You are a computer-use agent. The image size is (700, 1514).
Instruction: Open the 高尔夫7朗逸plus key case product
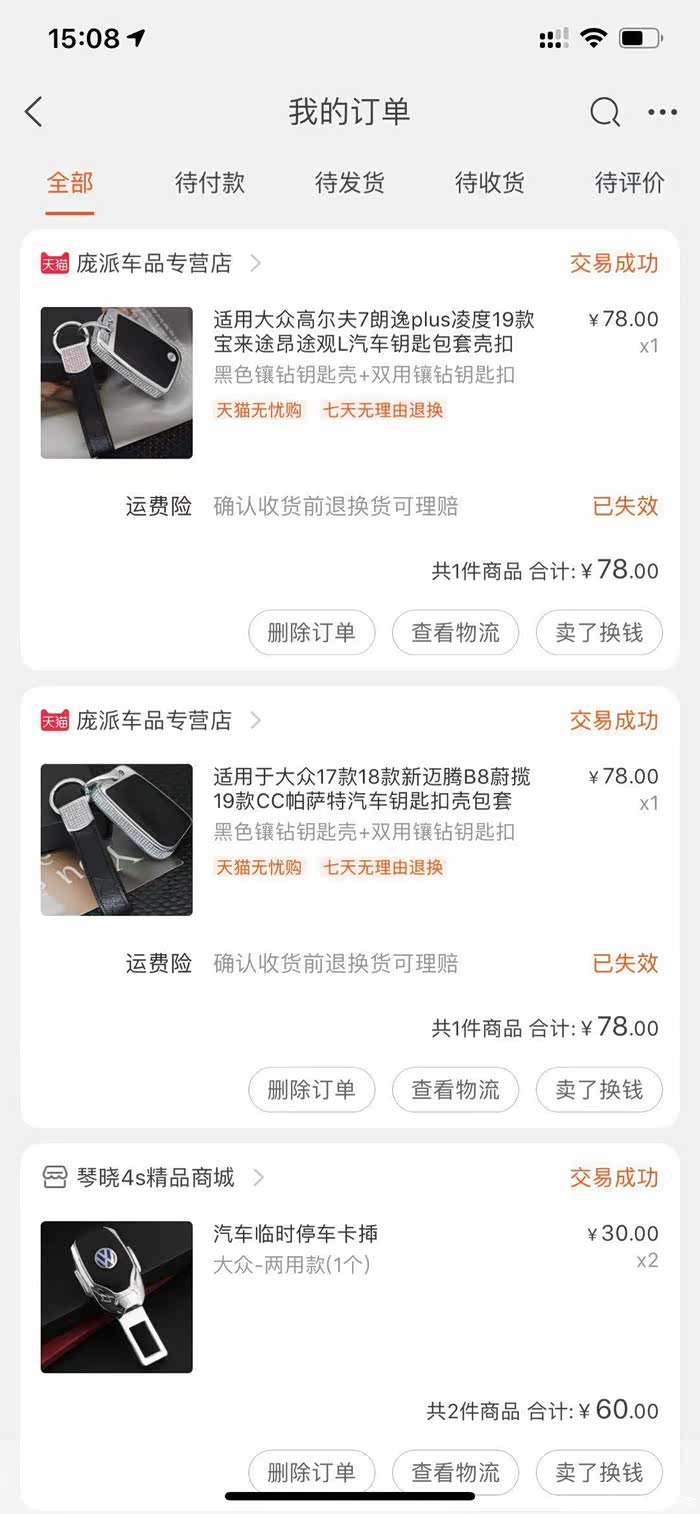[374, 332]
